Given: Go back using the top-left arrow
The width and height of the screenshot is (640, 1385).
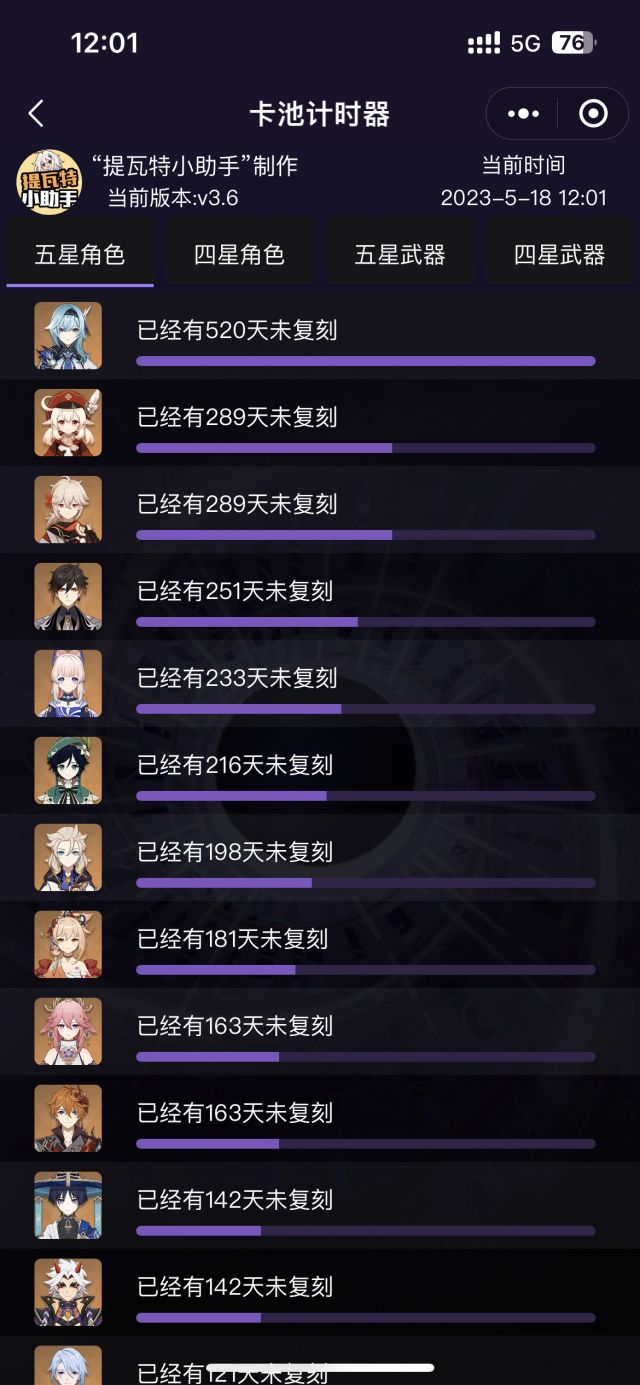Looking at the screenshot, I should coord(37,114).
